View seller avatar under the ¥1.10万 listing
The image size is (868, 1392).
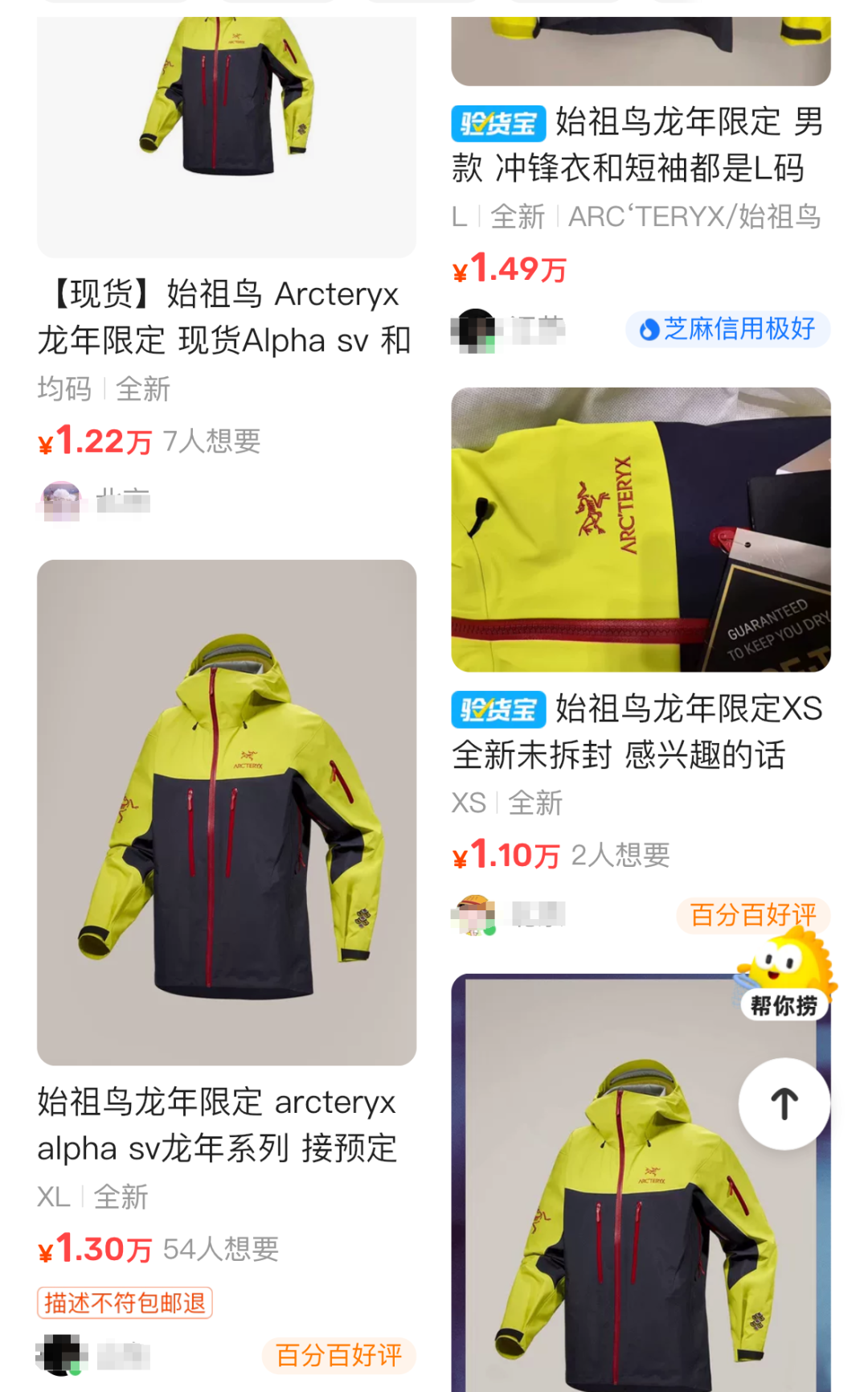pos(474,915)
